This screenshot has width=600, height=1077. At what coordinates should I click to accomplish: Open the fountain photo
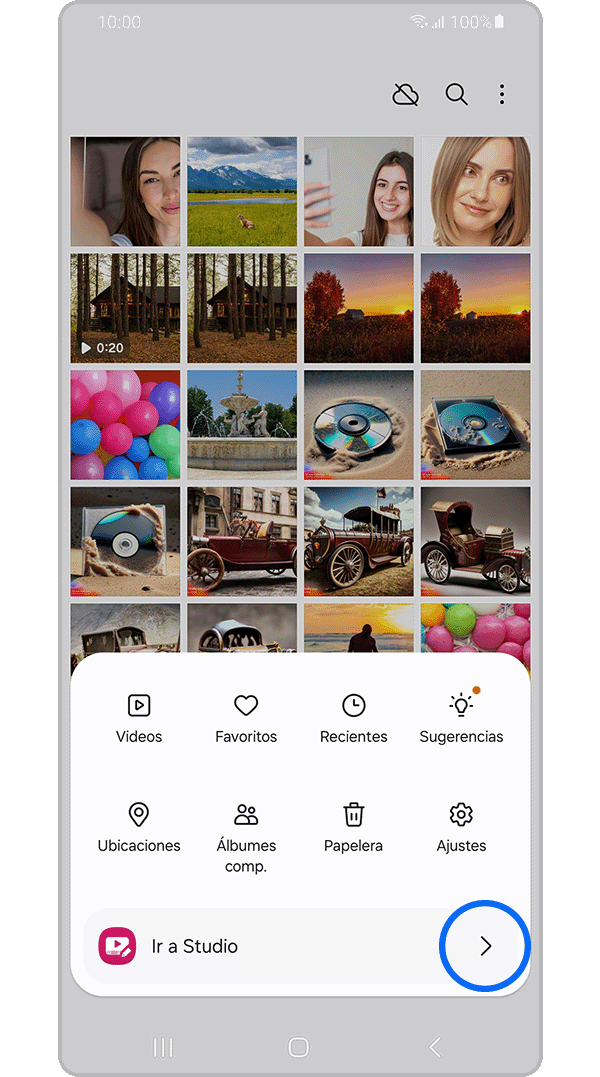(242, 425)
